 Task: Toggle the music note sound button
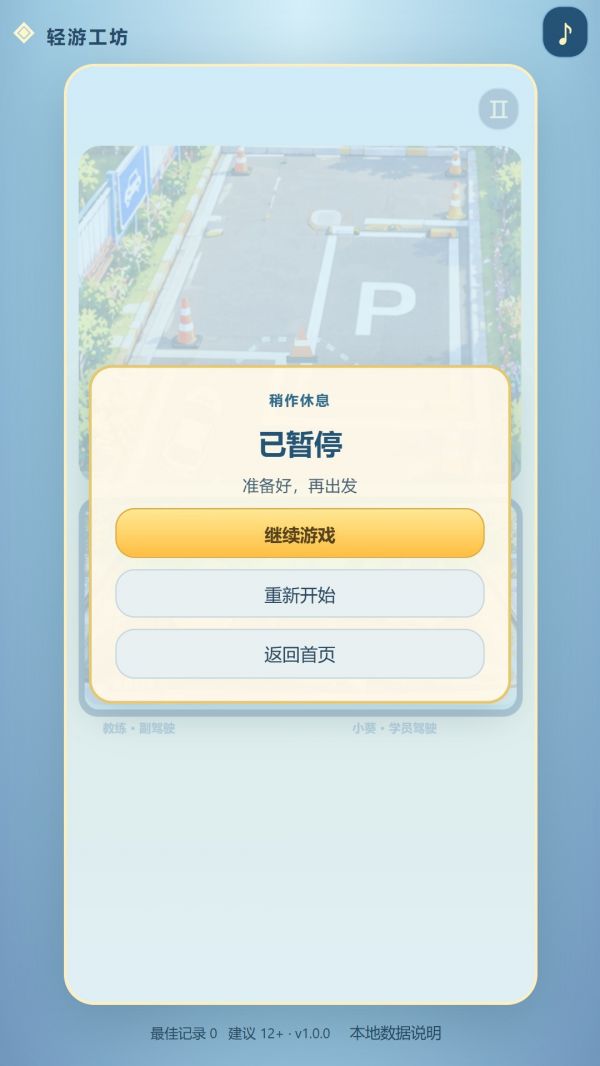point(565,32)
